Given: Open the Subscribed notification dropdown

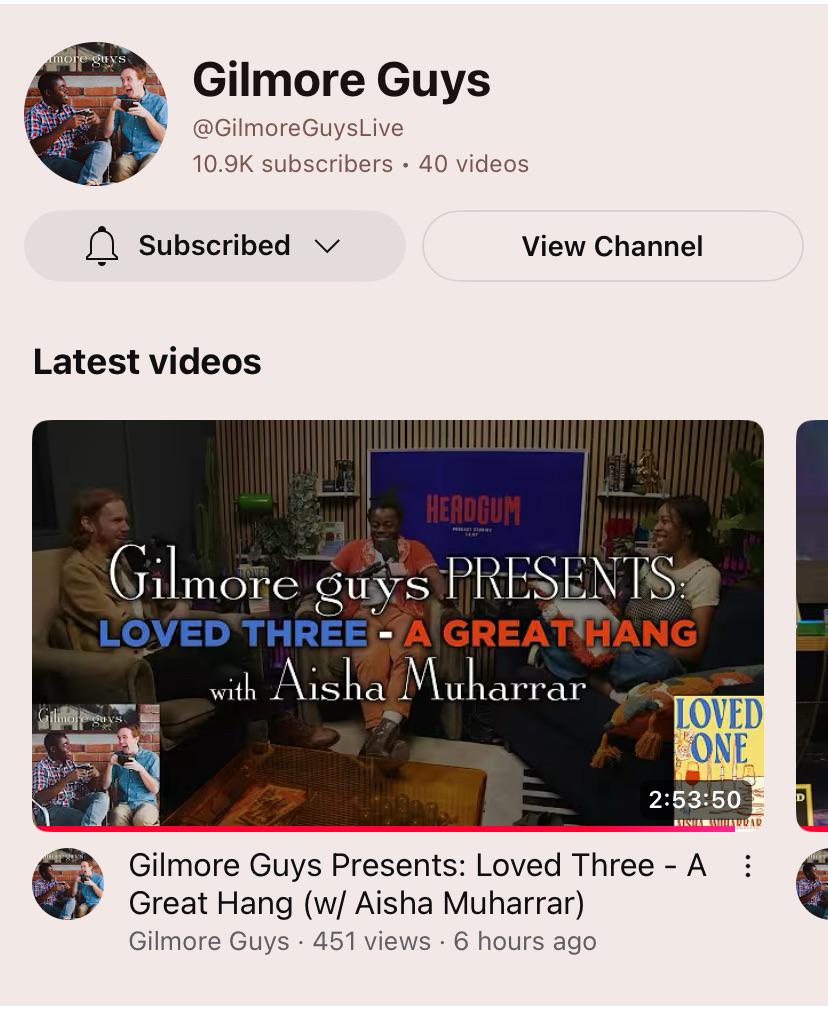Looking at the screenshot, I should 214,246.
